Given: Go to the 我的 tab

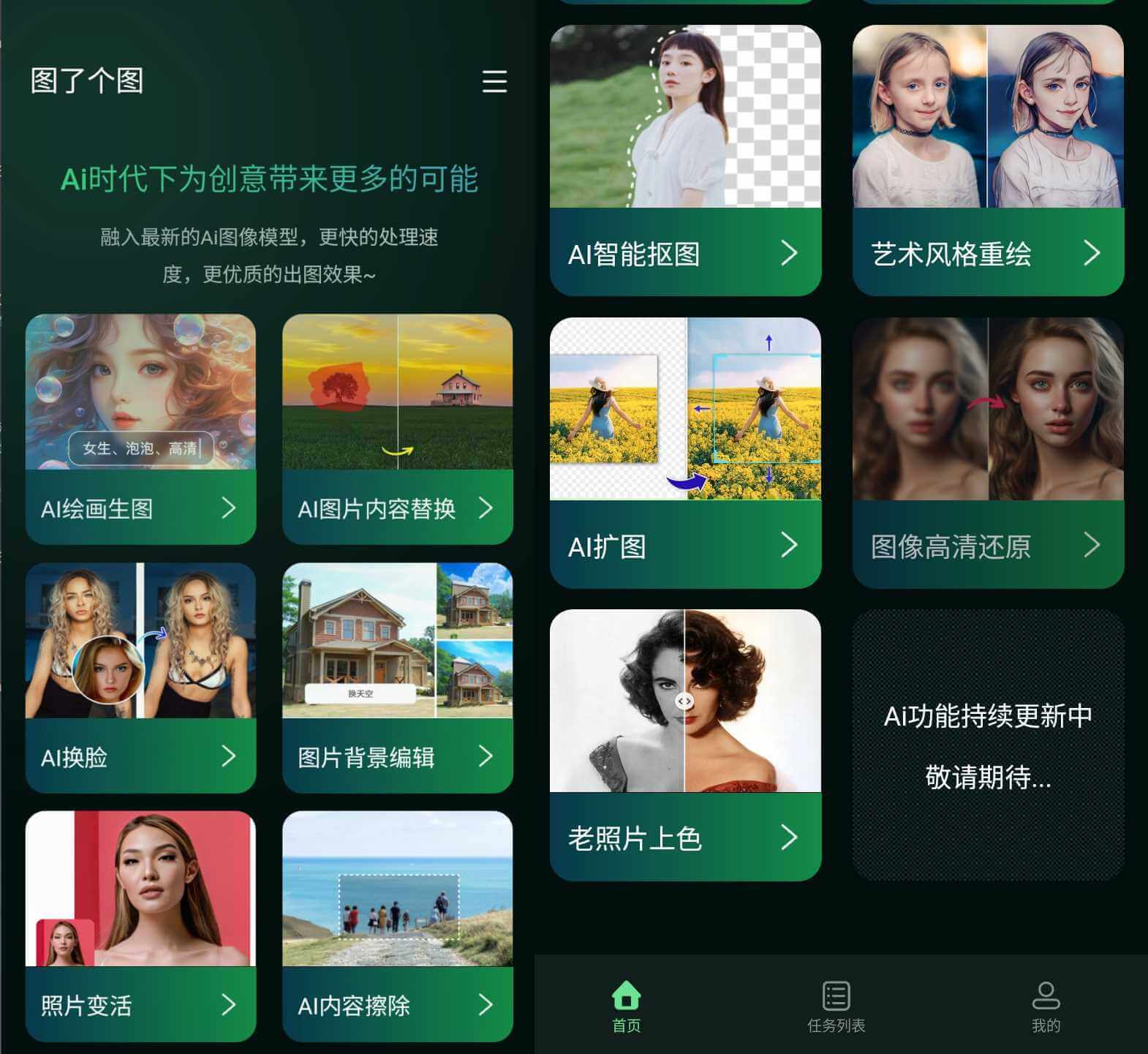Looking at the screenshot, I should tap(1046, 1006).
